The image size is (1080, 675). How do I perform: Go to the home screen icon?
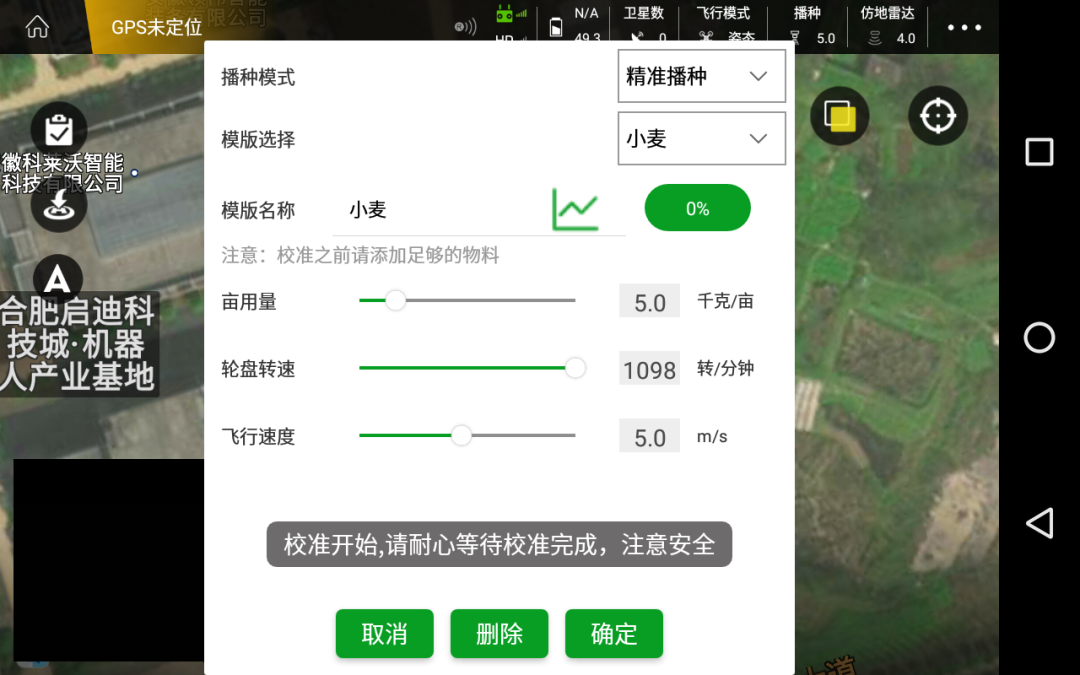37,27
